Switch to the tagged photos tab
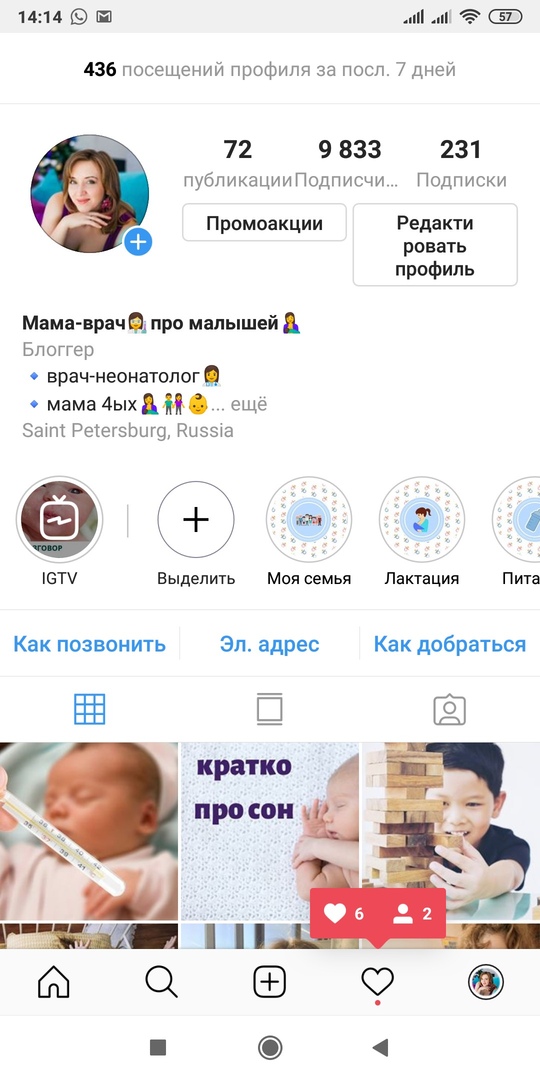540x1080 pixels. pos(450,709)
